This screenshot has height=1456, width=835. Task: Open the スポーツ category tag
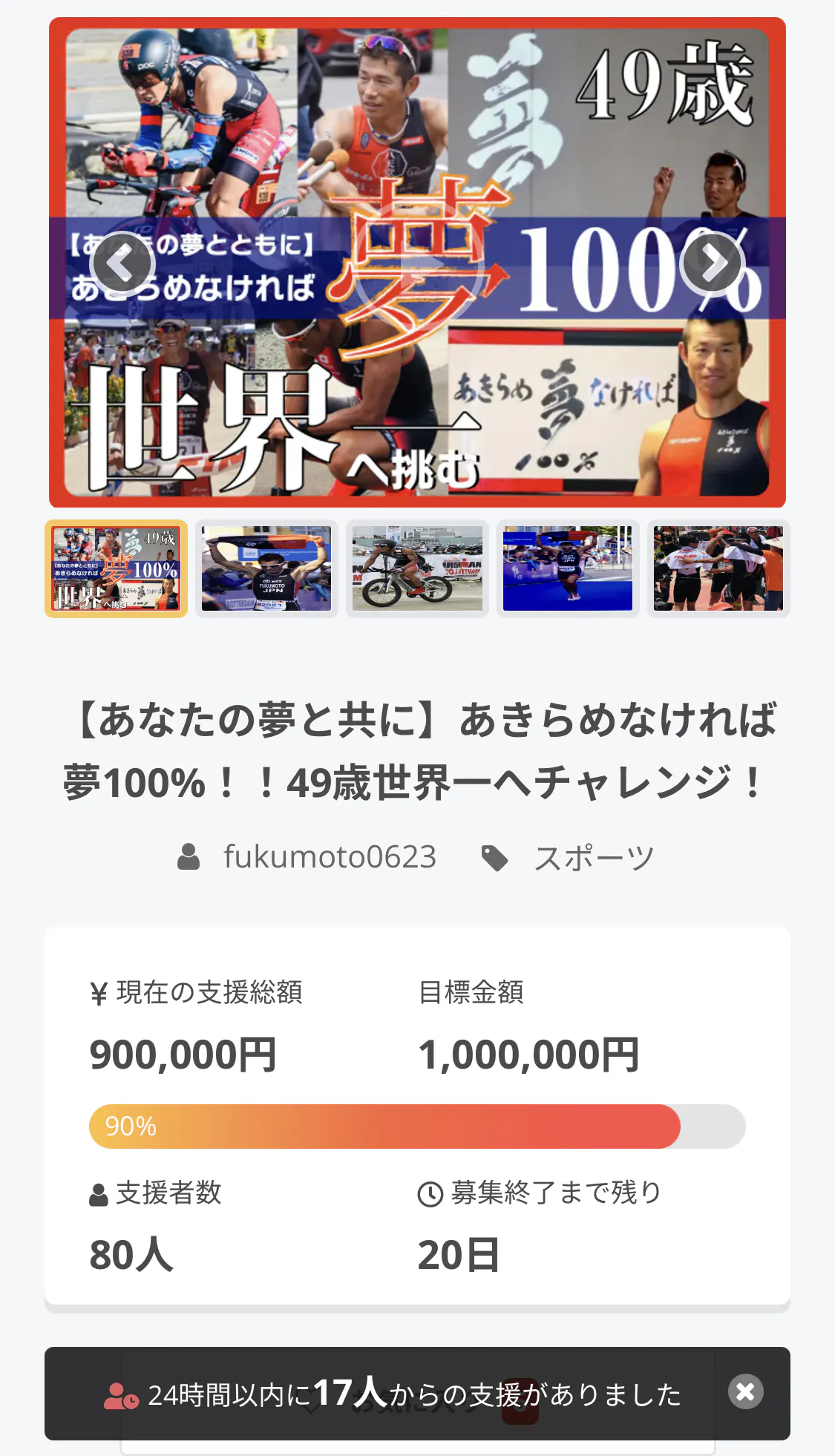593,859
